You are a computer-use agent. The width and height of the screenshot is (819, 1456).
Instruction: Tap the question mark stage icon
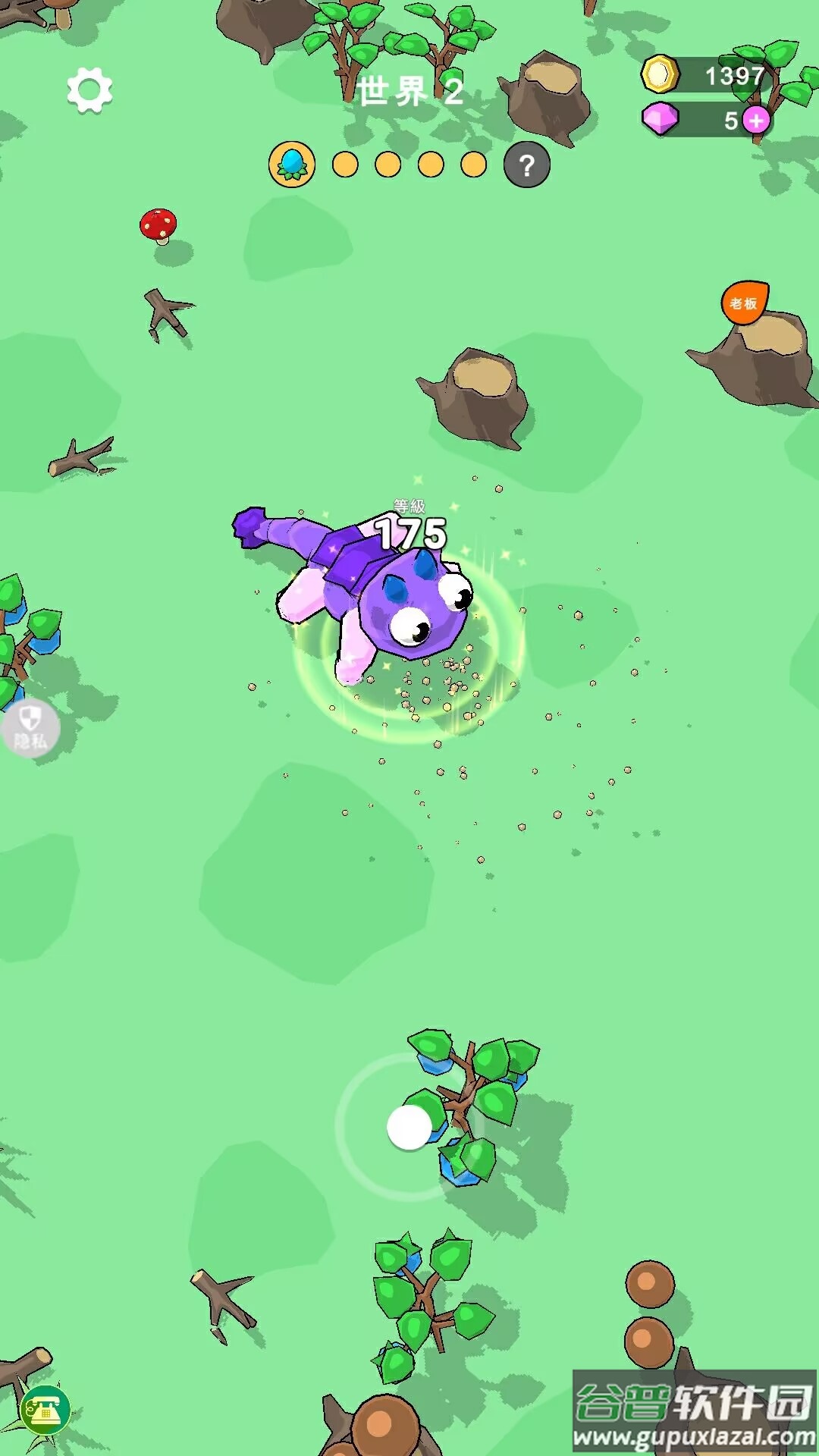pos(526,165)
